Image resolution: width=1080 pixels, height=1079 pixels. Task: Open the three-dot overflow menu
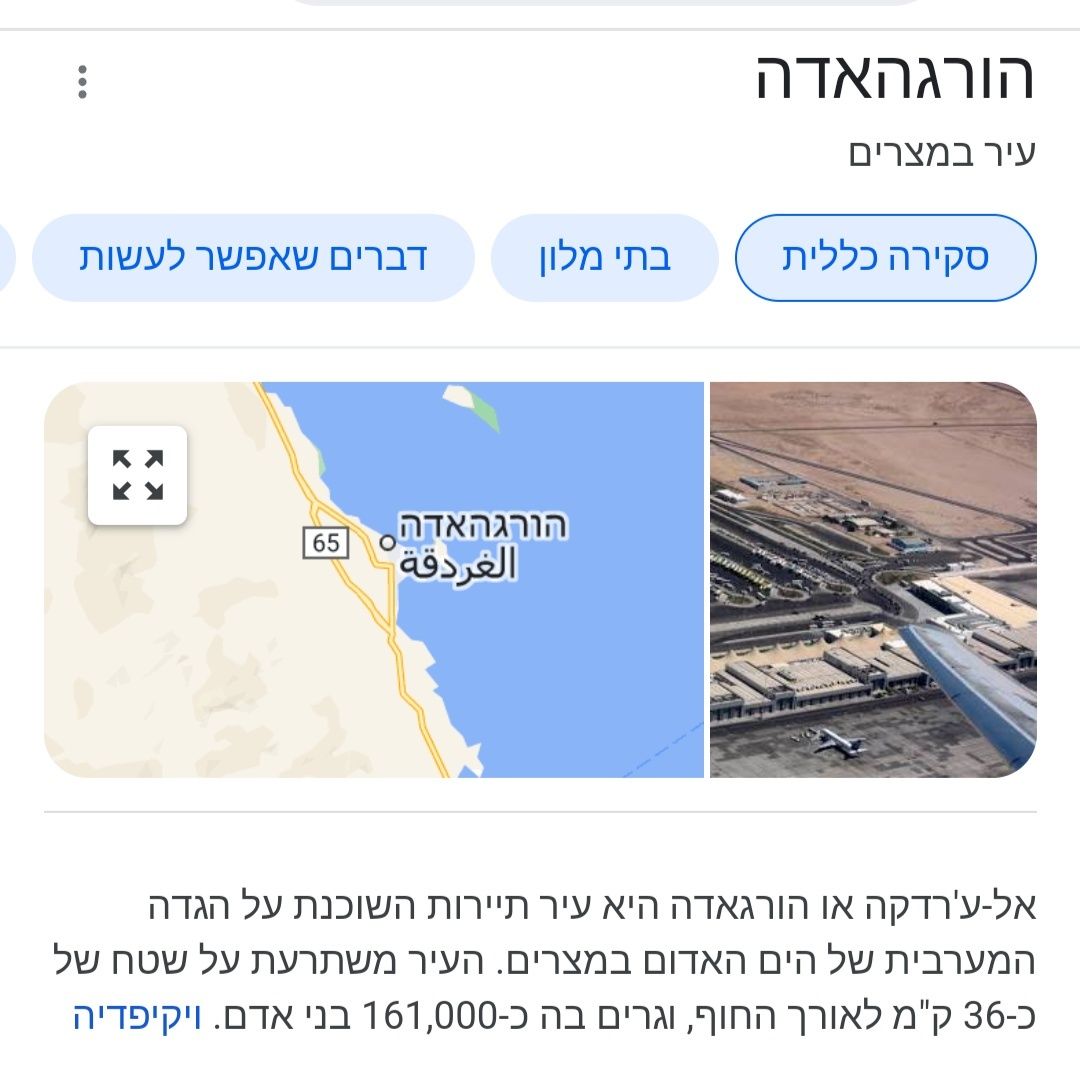pyautogui.click(x=82, y=81)
